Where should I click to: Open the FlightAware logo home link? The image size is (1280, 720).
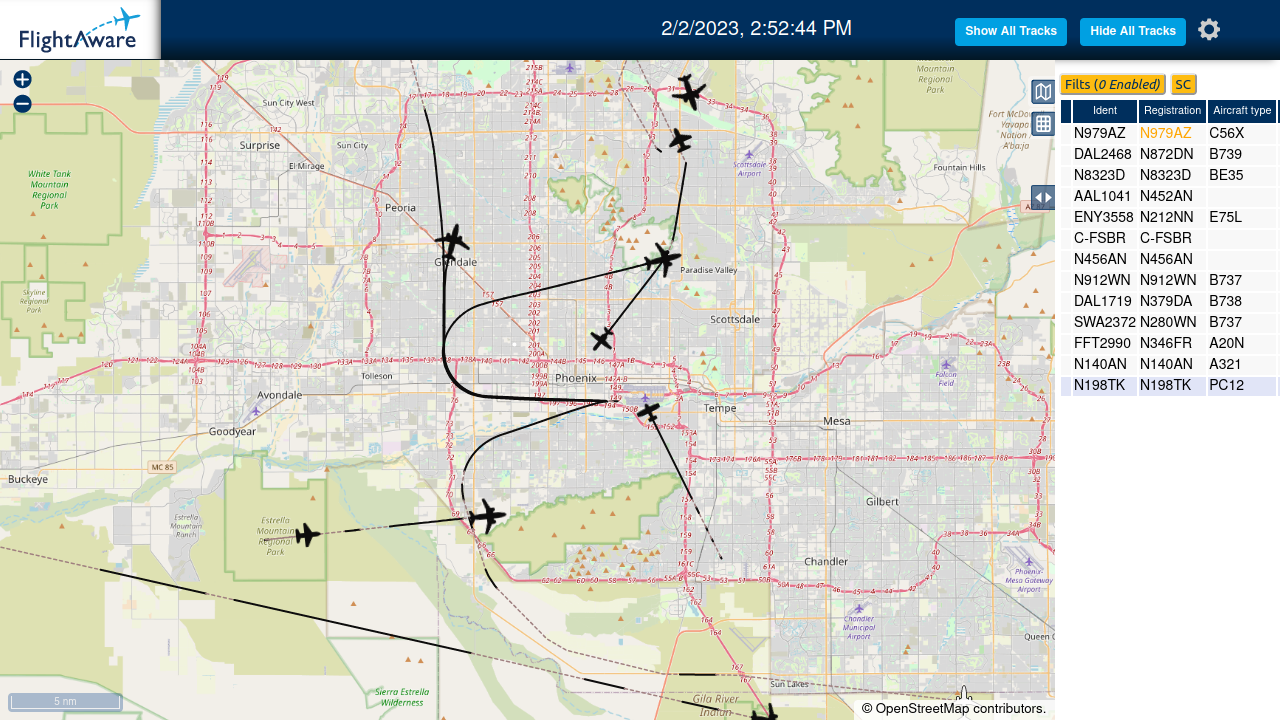(80, 30)
